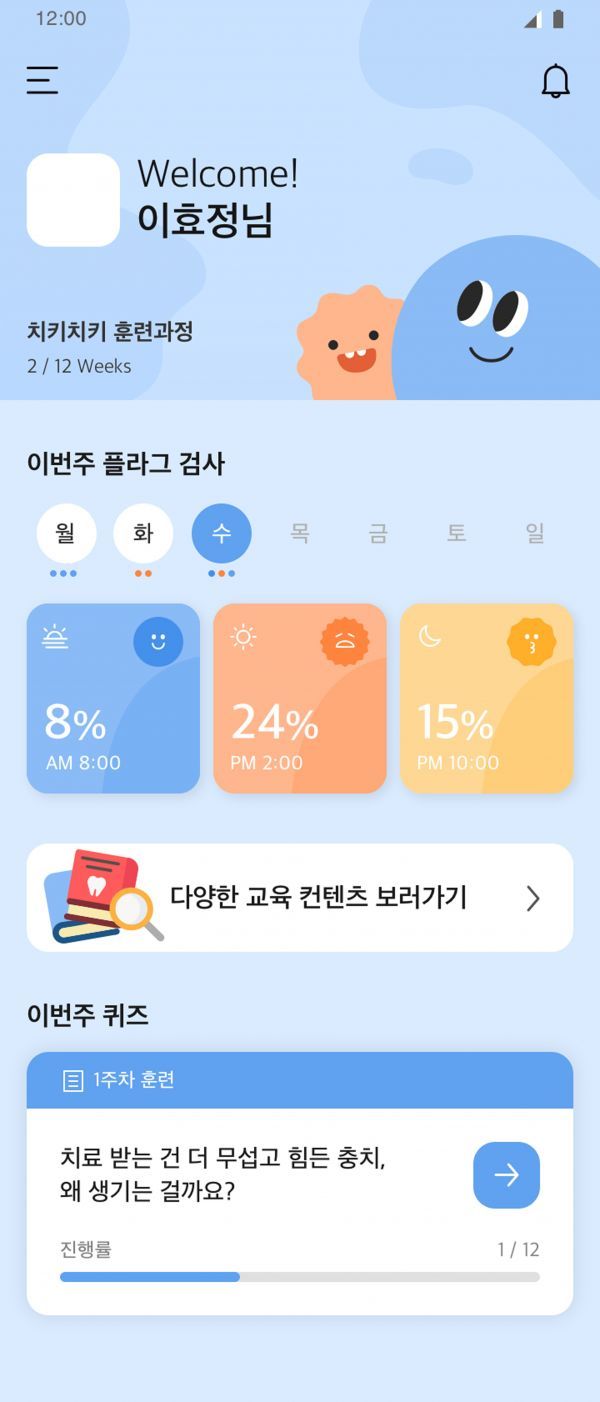
Task: Tap the profile picture placeholder
Action: [73, 200]
